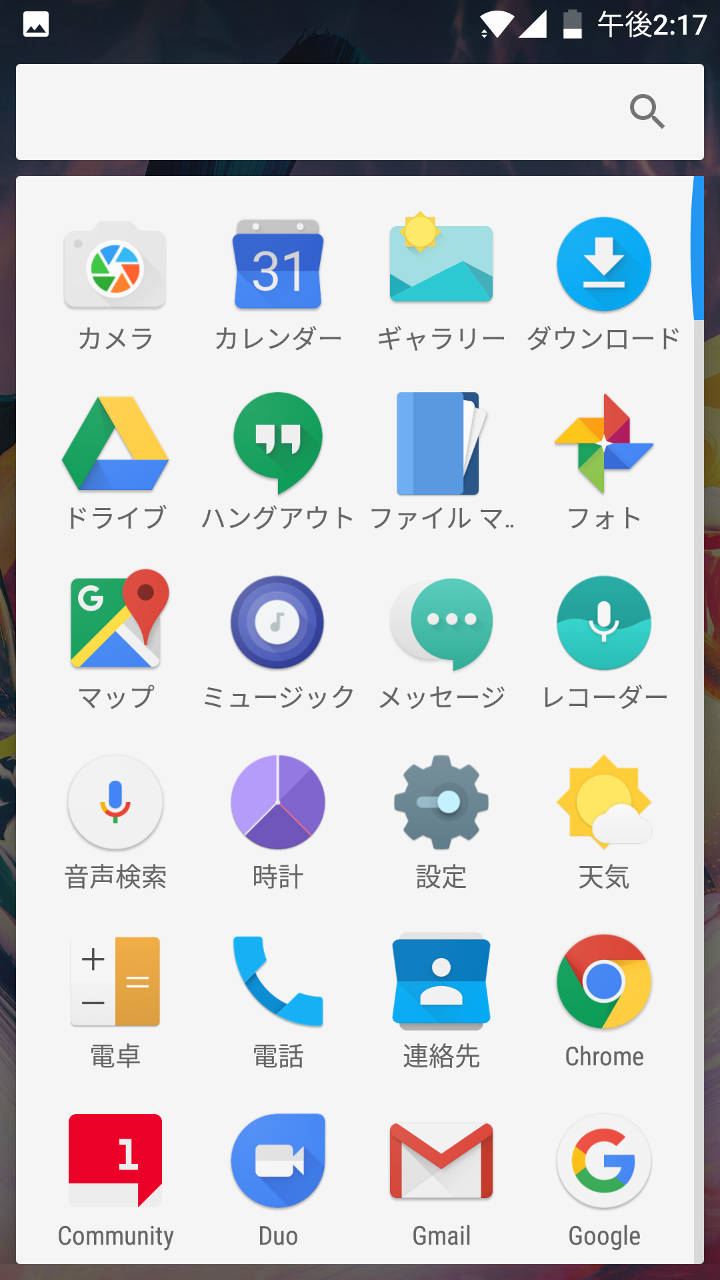Open the ギャラリー gallery app
This screenshot has width=720, height=1280.
pos(441,266)
